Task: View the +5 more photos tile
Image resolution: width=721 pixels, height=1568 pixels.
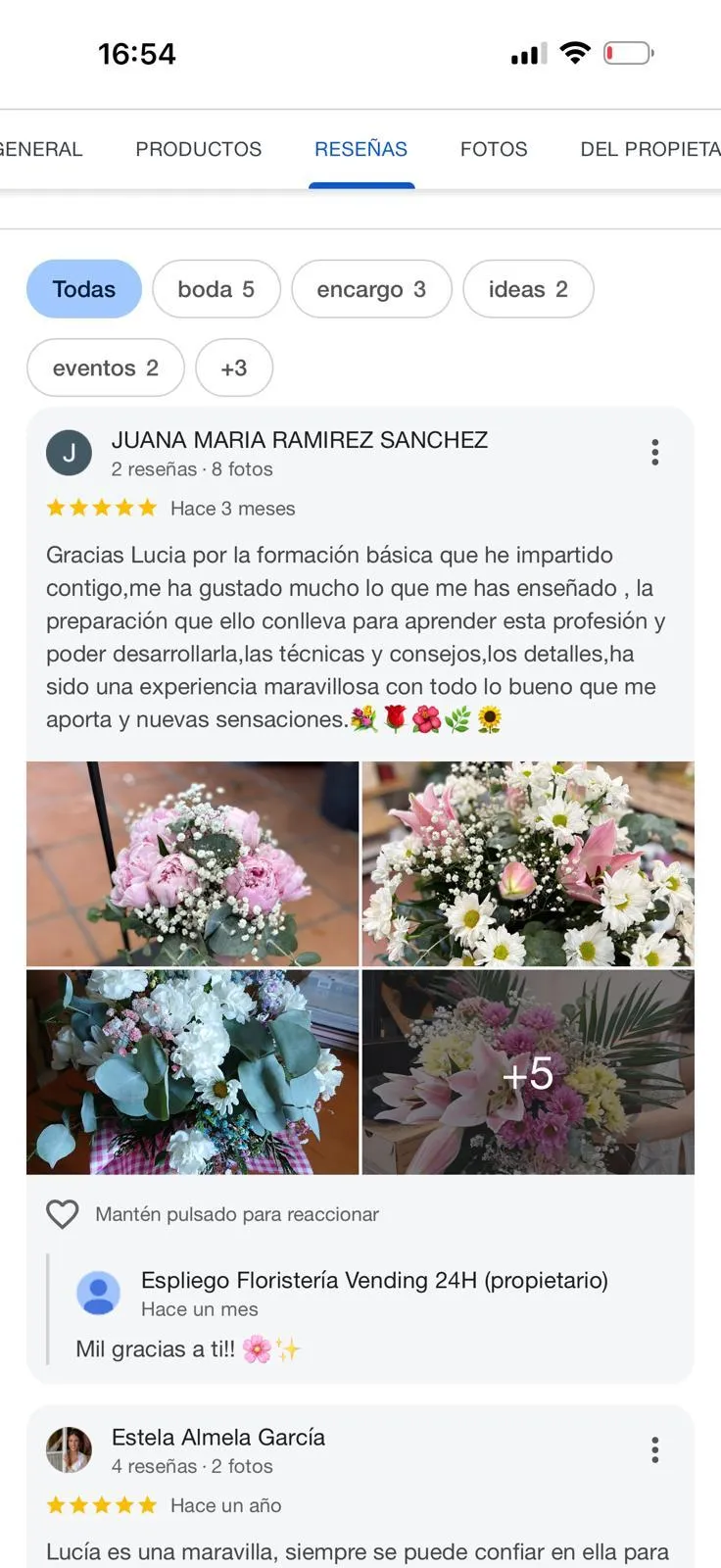Action: (528, 1072)
